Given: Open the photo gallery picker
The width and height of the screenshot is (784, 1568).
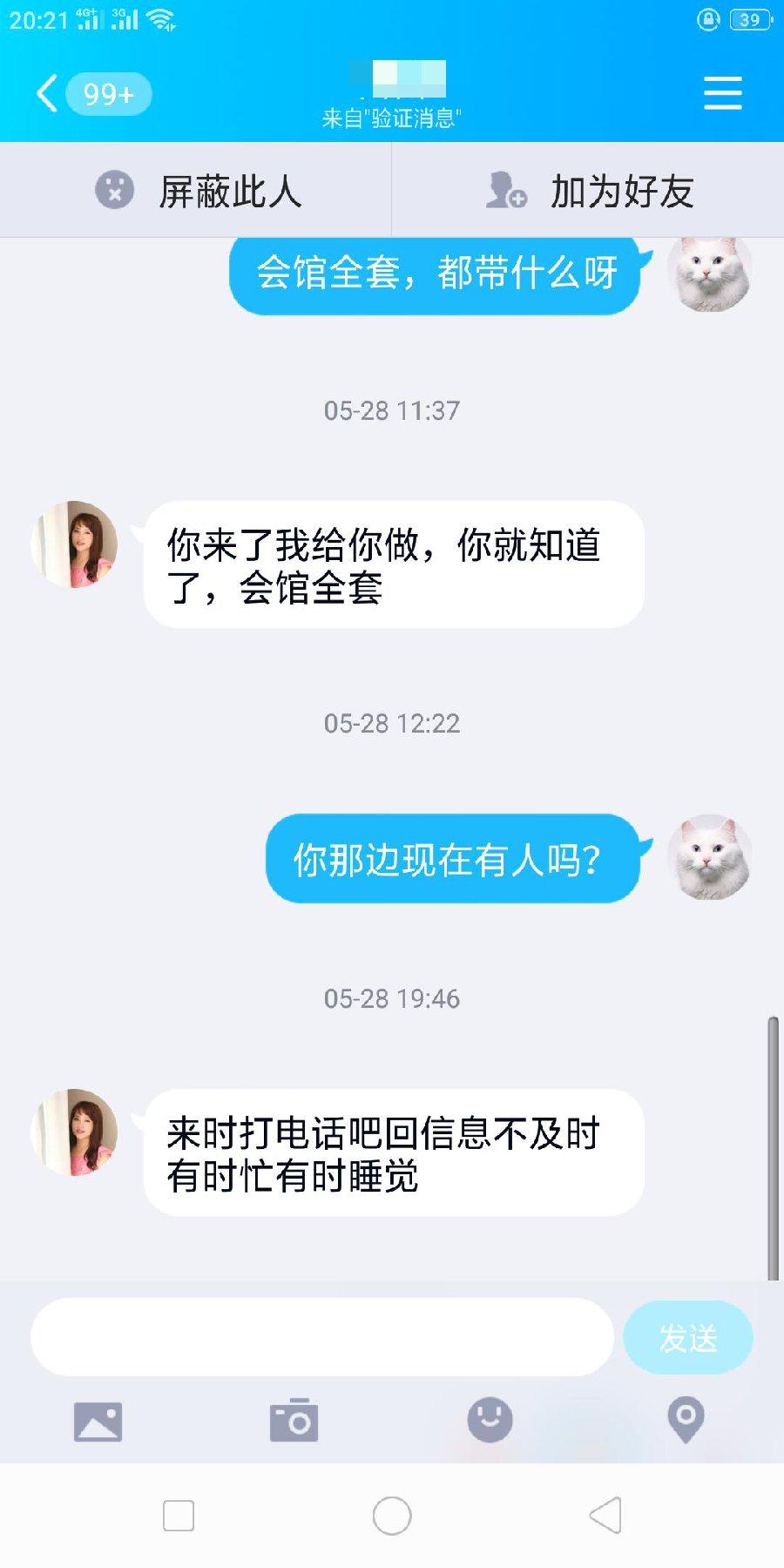Looking at the screenshot, I should 98,1422.
